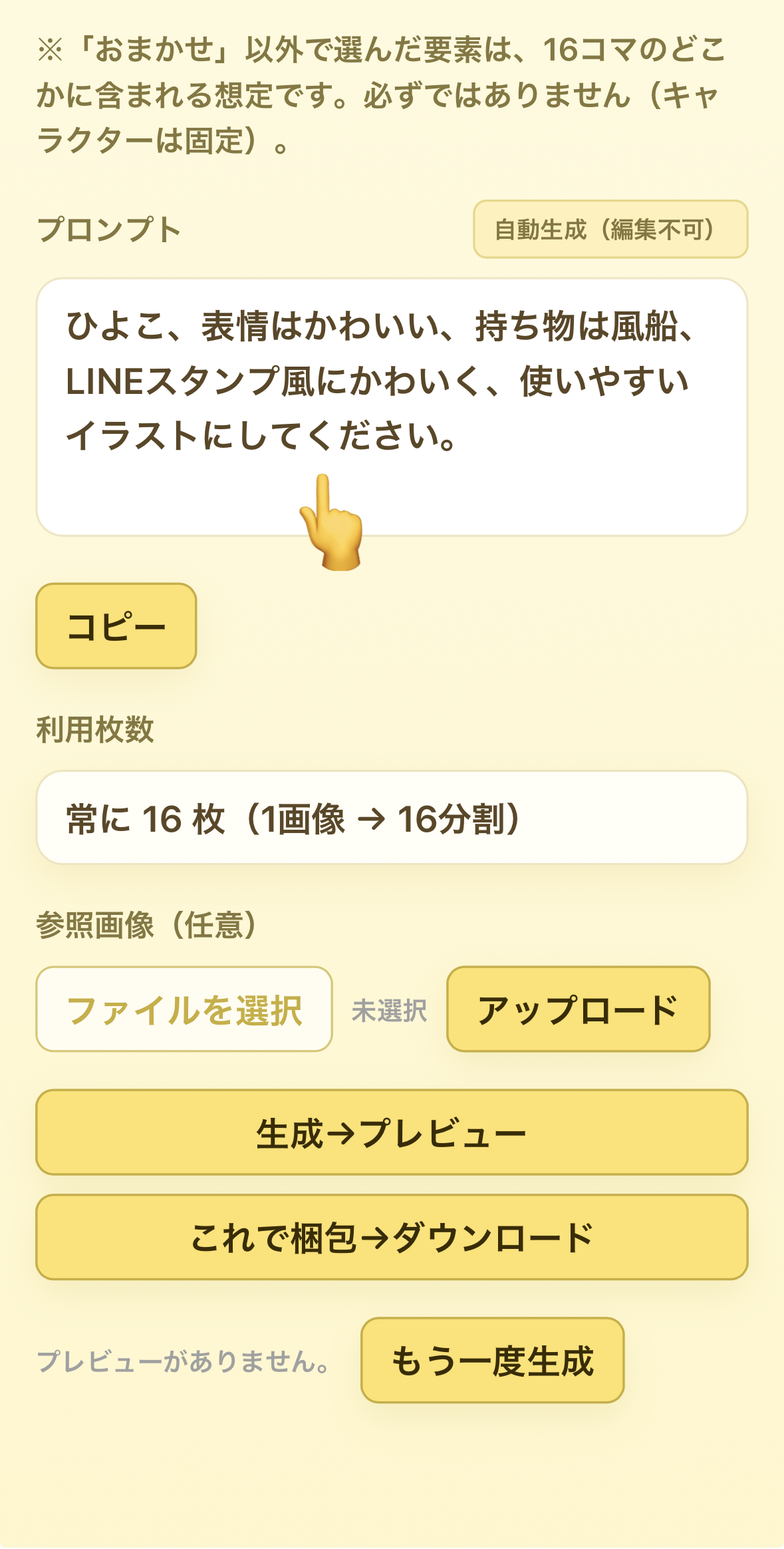784x1549 pixels.
Task: Start 生成→プレビュー generation
Action: pos(392,1132)
